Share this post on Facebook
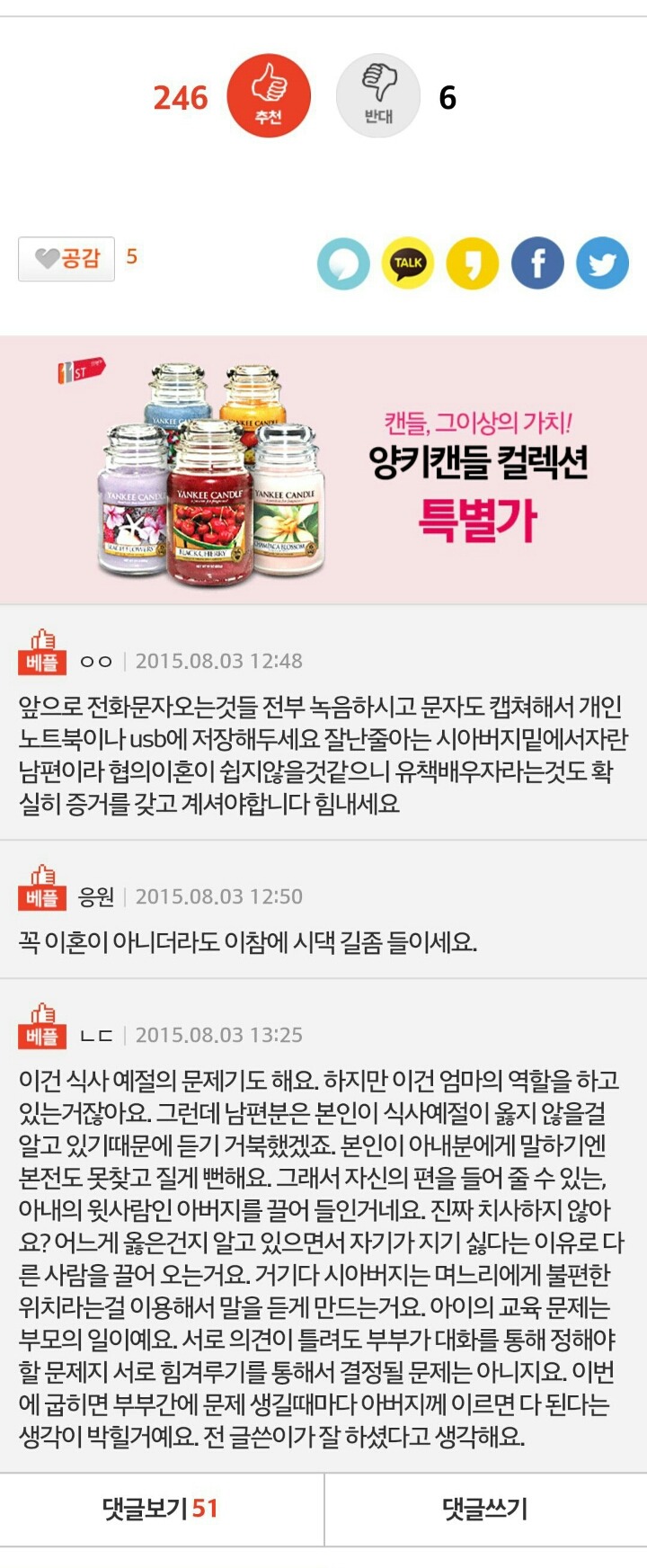 click(x=537, y=263)
